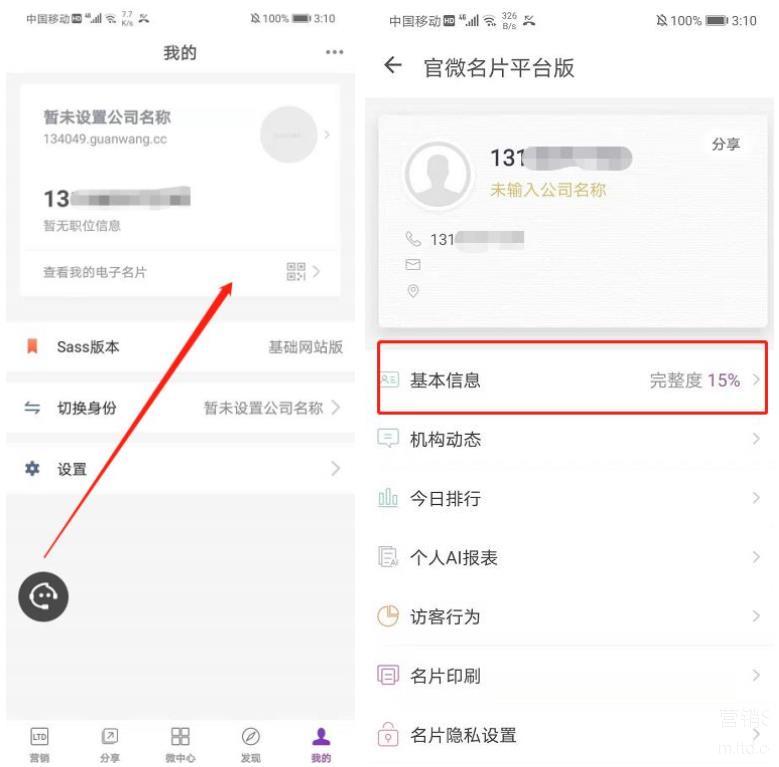779x767 pixels.
Task: Open 今日排行 ranking
Action: click(x=570, y=498)
